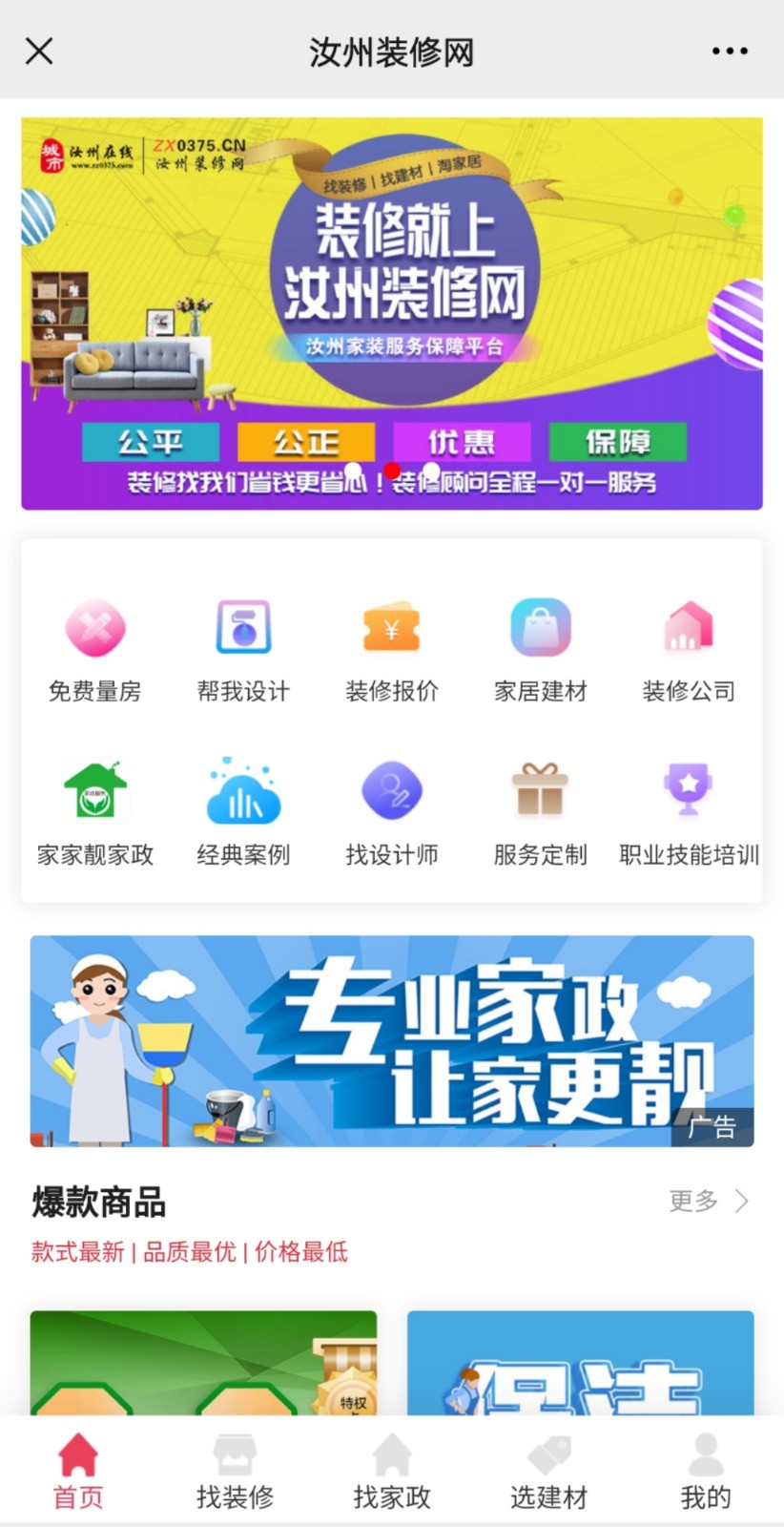The height and width of the screenshot is (1527, 784).
Task: Open the 专业家政让家更靓 ad banner
Action: coord(391,1040)
